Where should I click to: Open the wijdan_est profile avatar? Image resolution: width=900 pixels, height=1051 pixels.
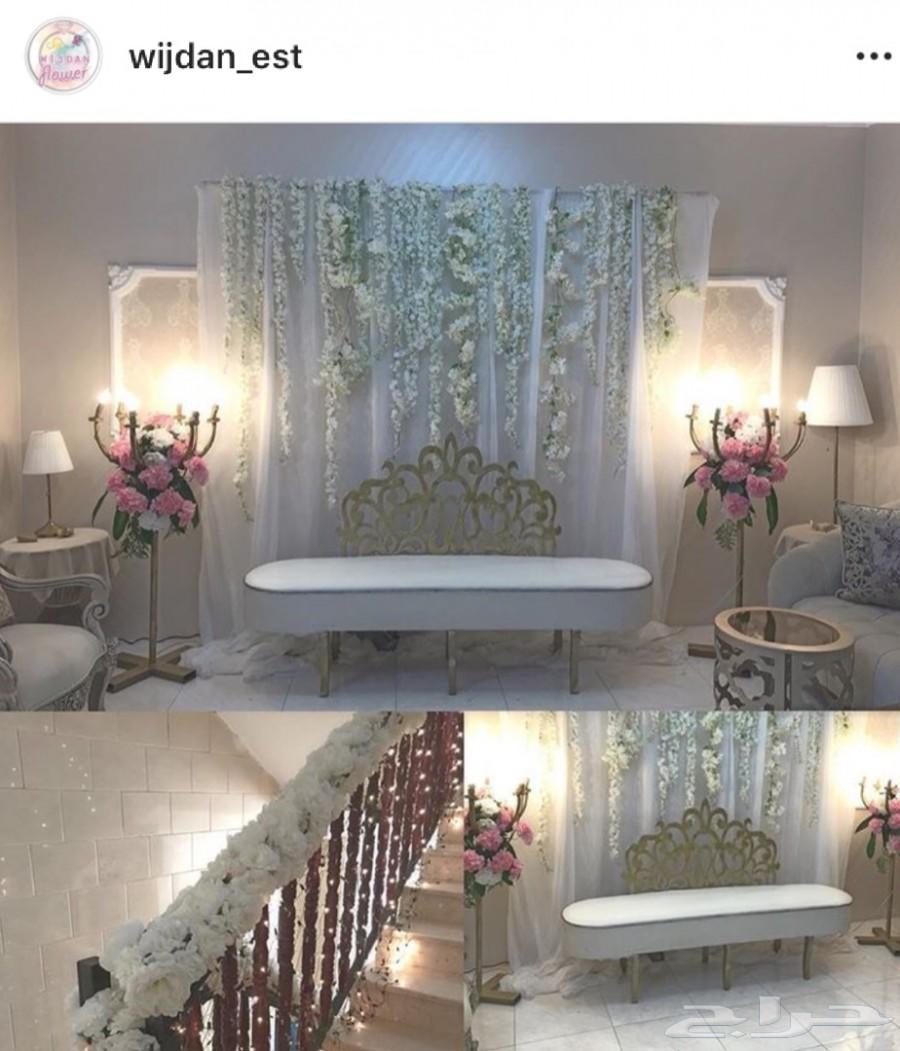point(63,56)
